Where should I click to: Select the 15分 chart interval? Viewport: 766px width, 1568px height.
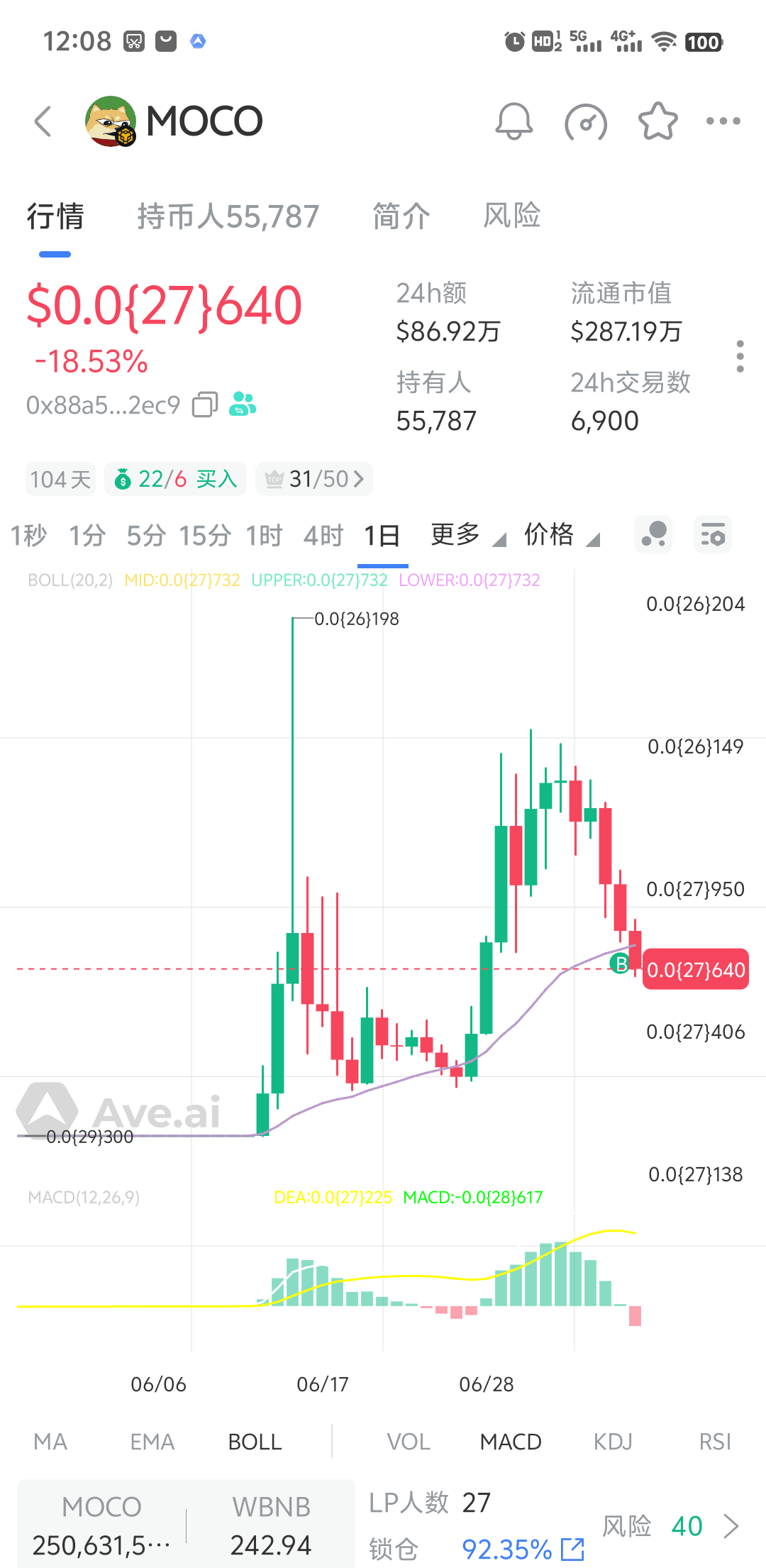(x=205, y=536)
